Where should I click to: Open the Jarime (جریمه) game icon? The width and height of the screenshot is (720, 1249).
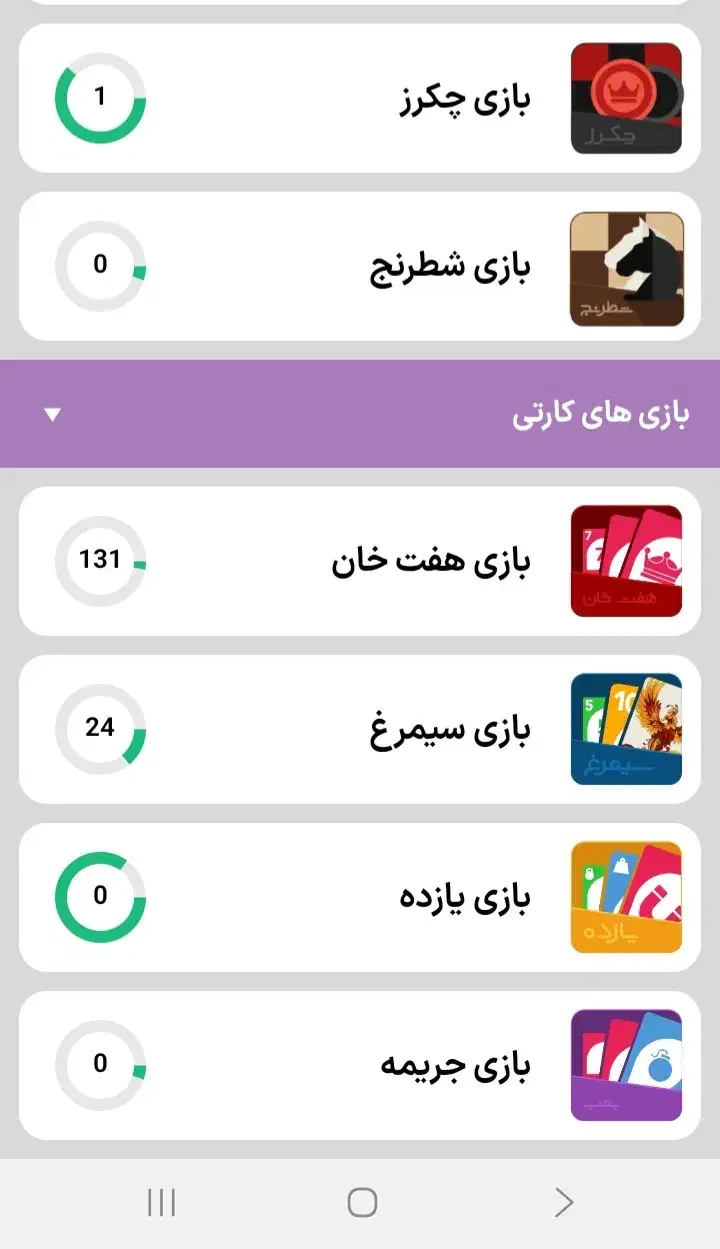click(x=626, y=1064)
